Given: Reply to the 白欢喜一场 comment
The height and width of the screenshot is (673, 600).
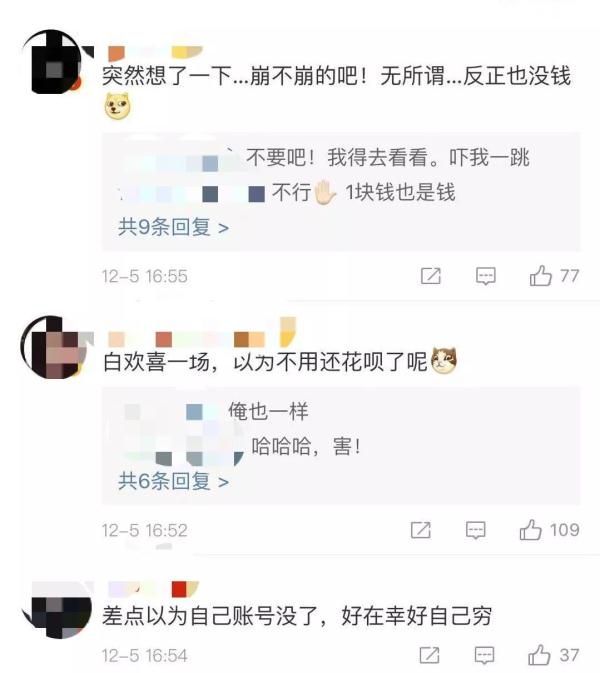Looking at the screenshot, I should pos(476,530).
